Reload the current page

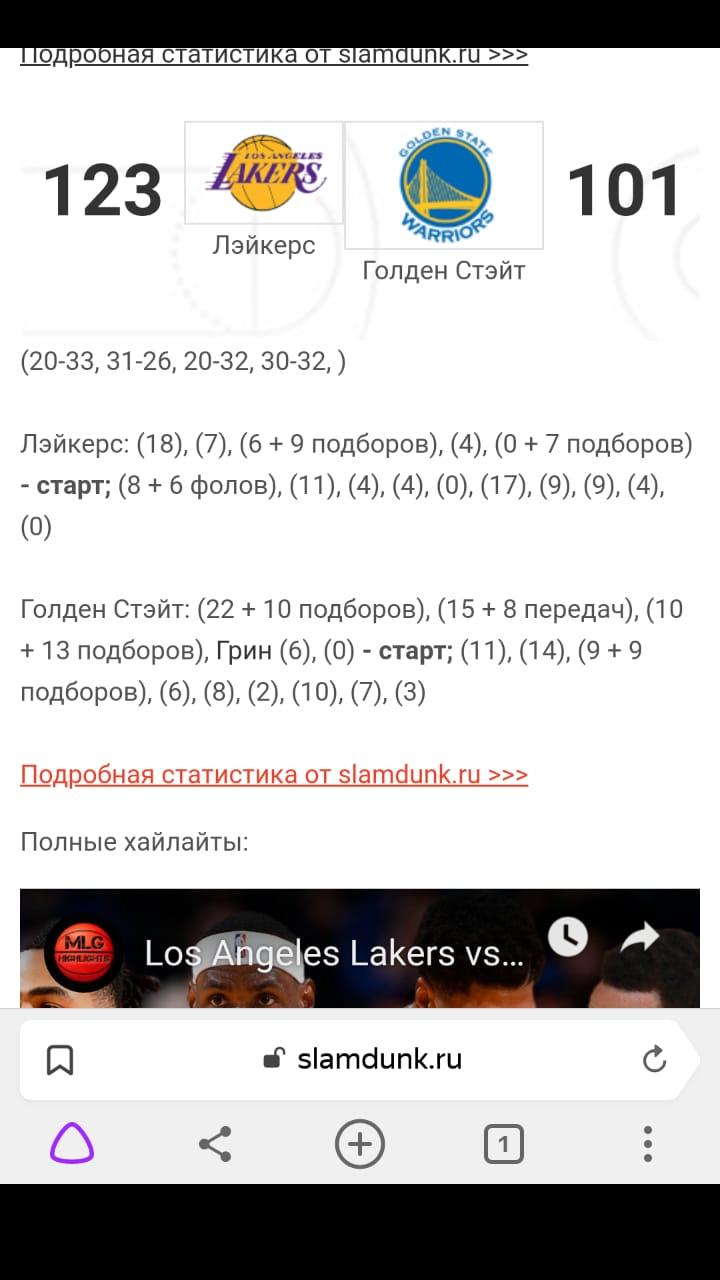click(x=654, y=1059)
